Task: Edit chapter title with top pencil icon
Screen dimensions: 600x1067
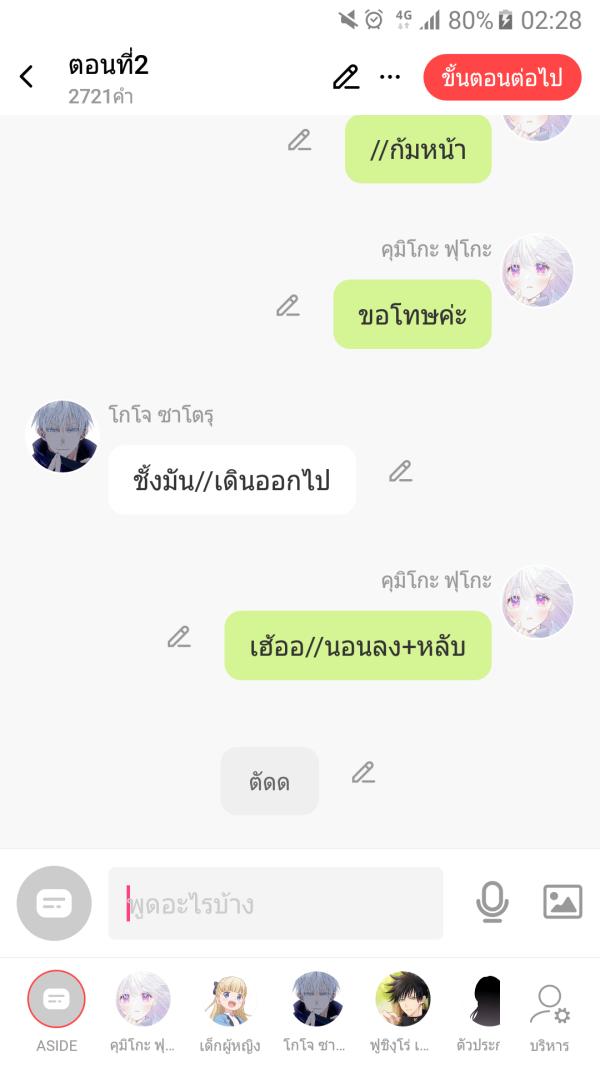Action: pos(346,77)
